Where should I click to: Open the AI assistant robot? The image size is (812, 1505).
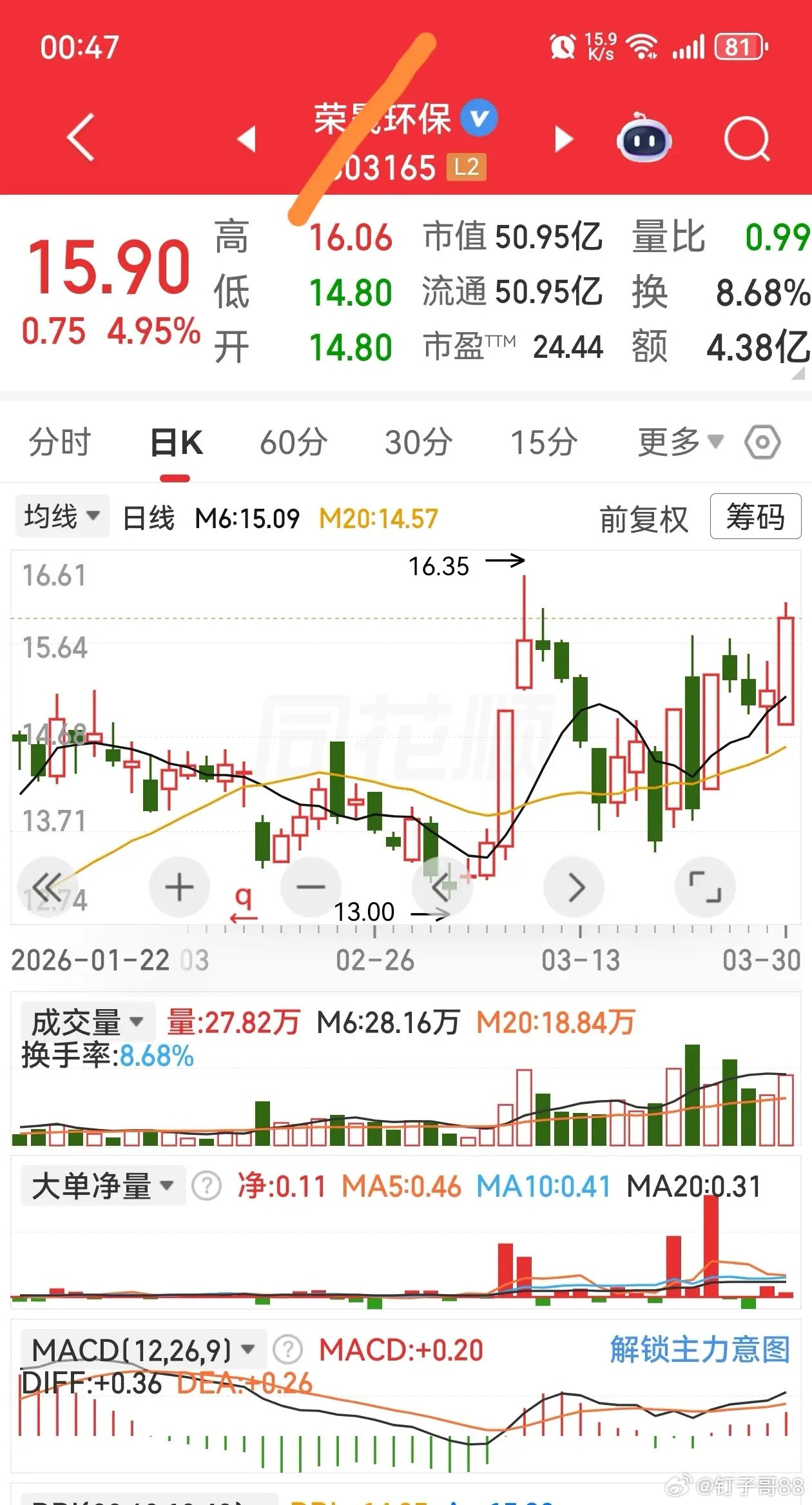click(643, 139)
